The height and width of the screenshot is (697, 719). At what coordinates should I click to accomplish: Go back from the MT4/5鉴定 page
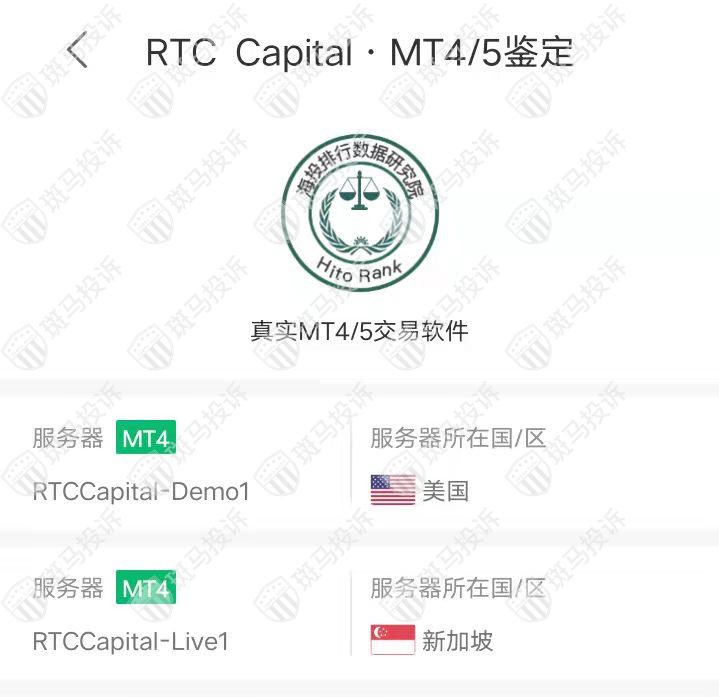[78, 50]
